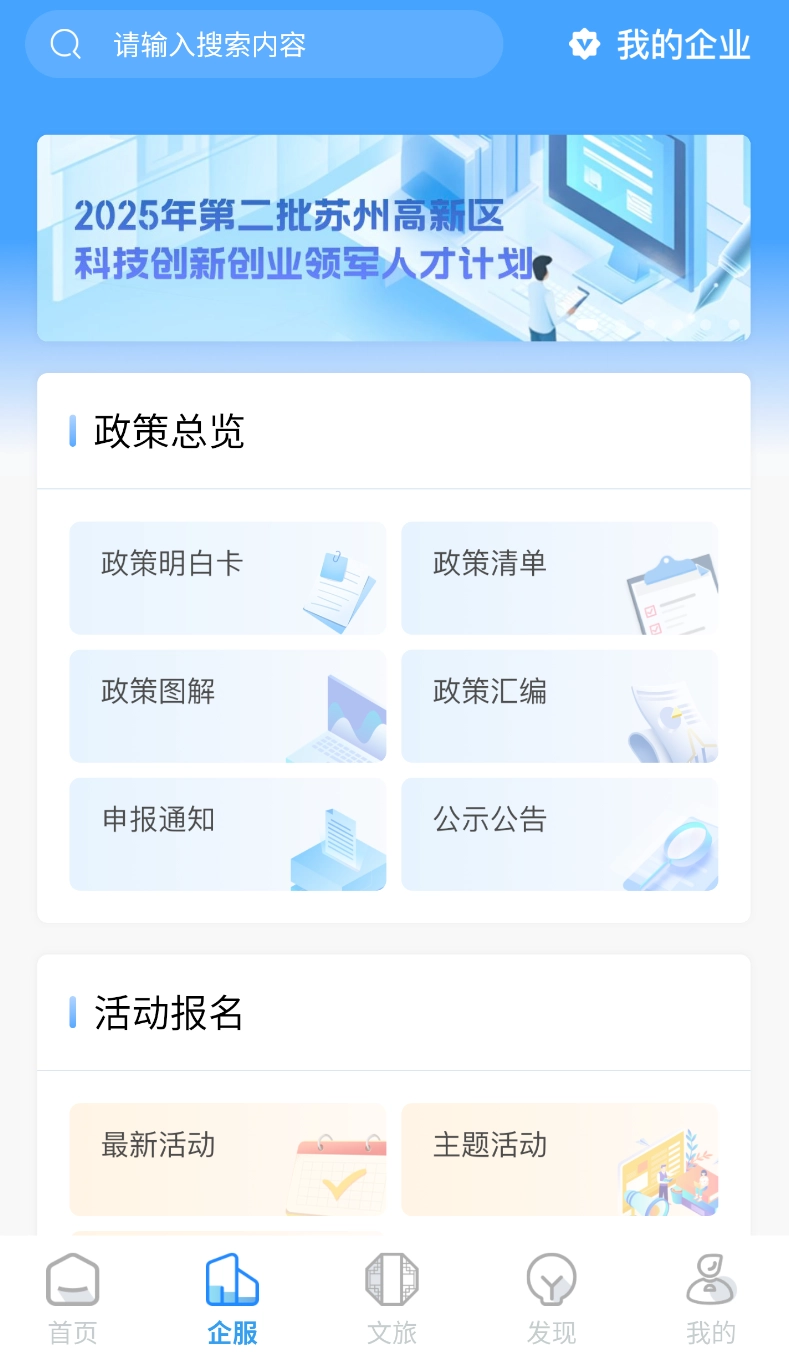Click the 活动报名 section header

pos(167,1013)
